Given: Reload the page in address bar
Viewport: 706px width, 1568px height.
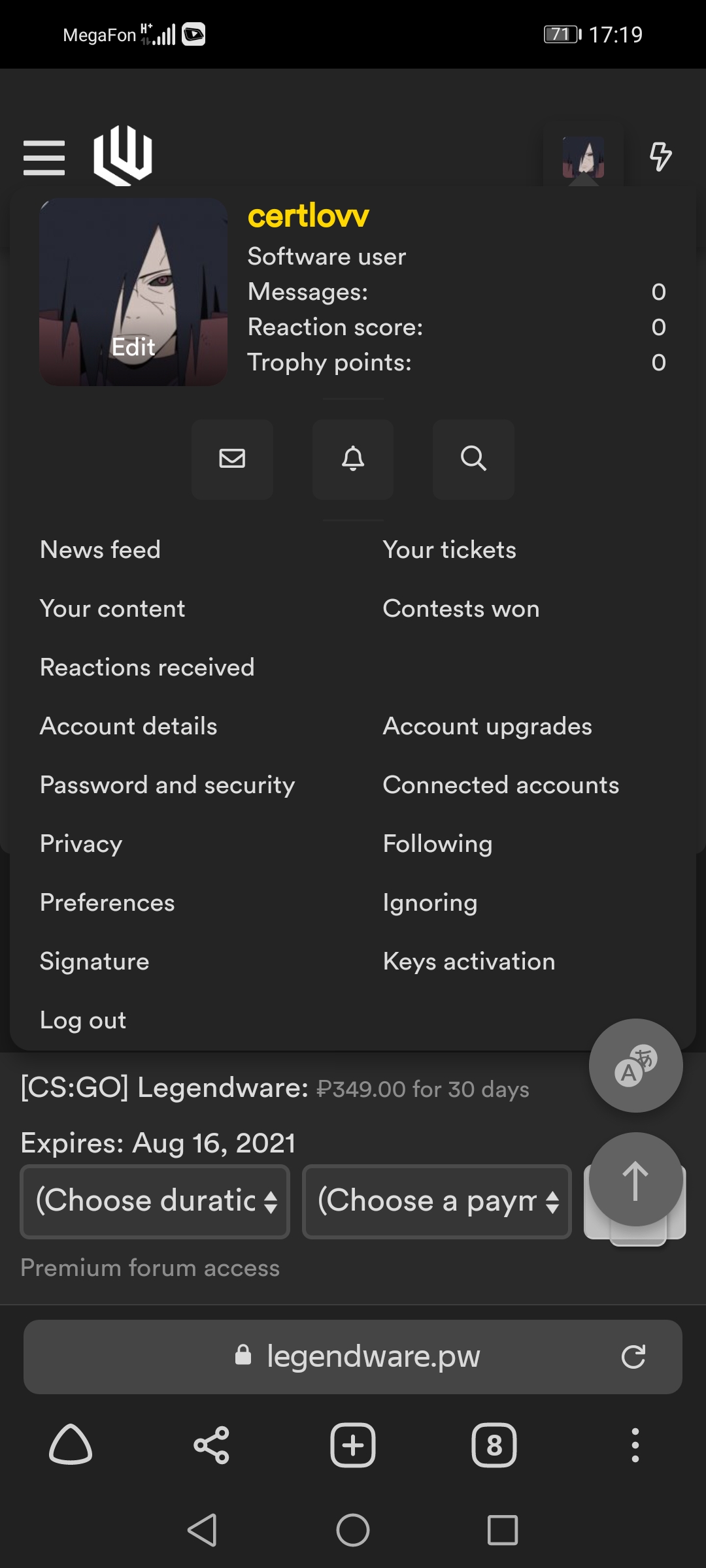Looking at the screenshot, I should tap(633, 1357).
